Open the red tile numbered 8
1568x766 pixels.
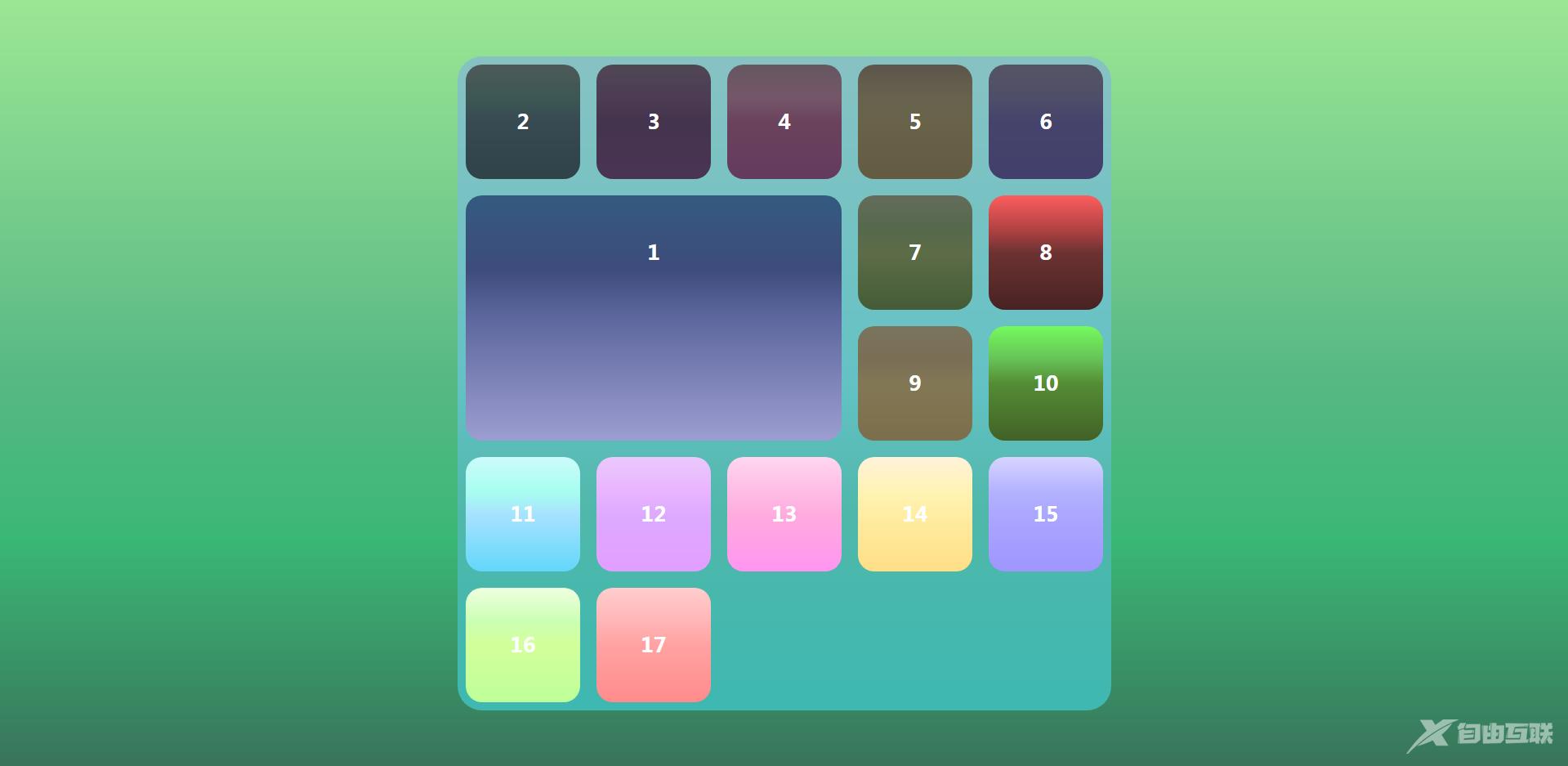click(1045, 252)
